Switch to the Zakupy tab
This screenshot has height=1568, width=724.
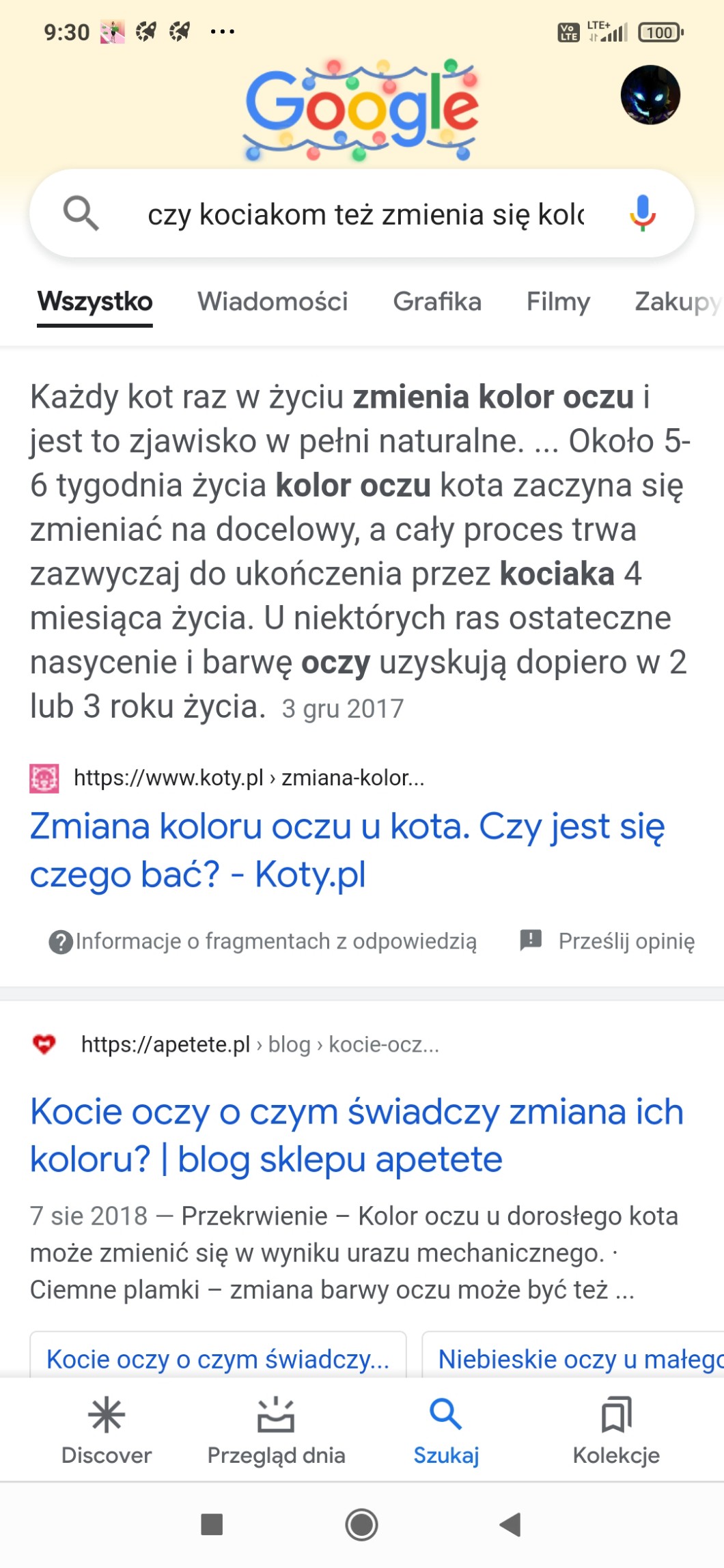(x=676, y=301)
